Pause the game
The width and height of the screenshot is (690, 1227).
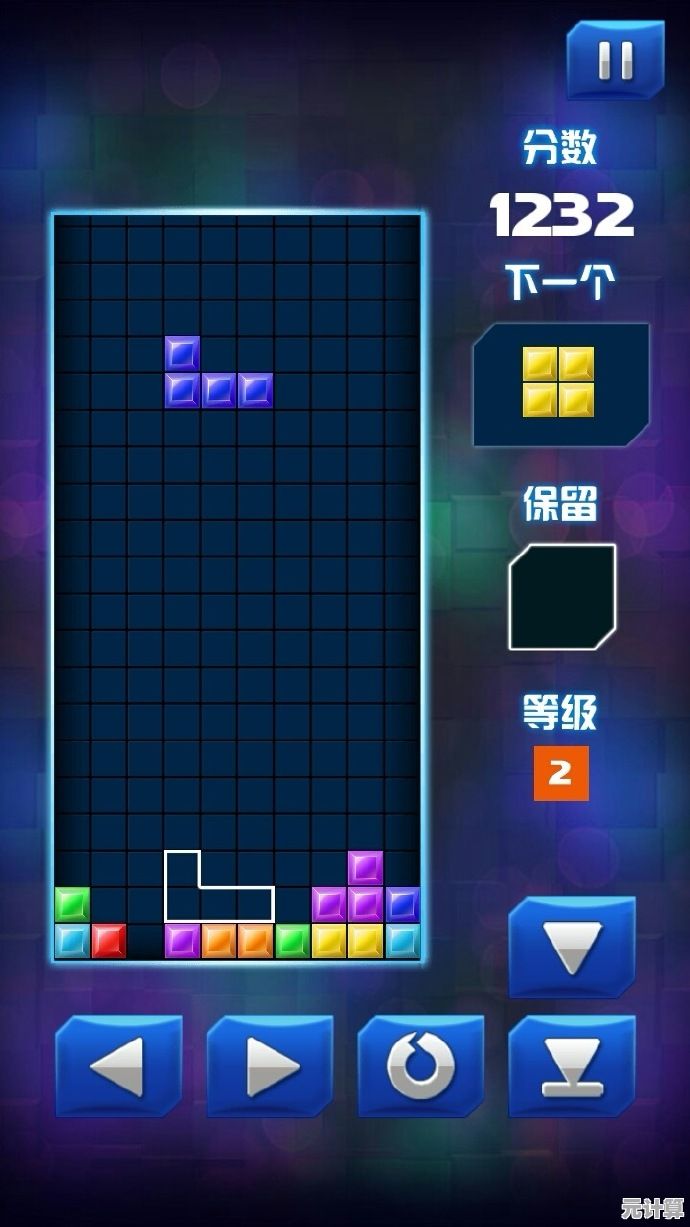pyautogui.click(x=615, y=60)
